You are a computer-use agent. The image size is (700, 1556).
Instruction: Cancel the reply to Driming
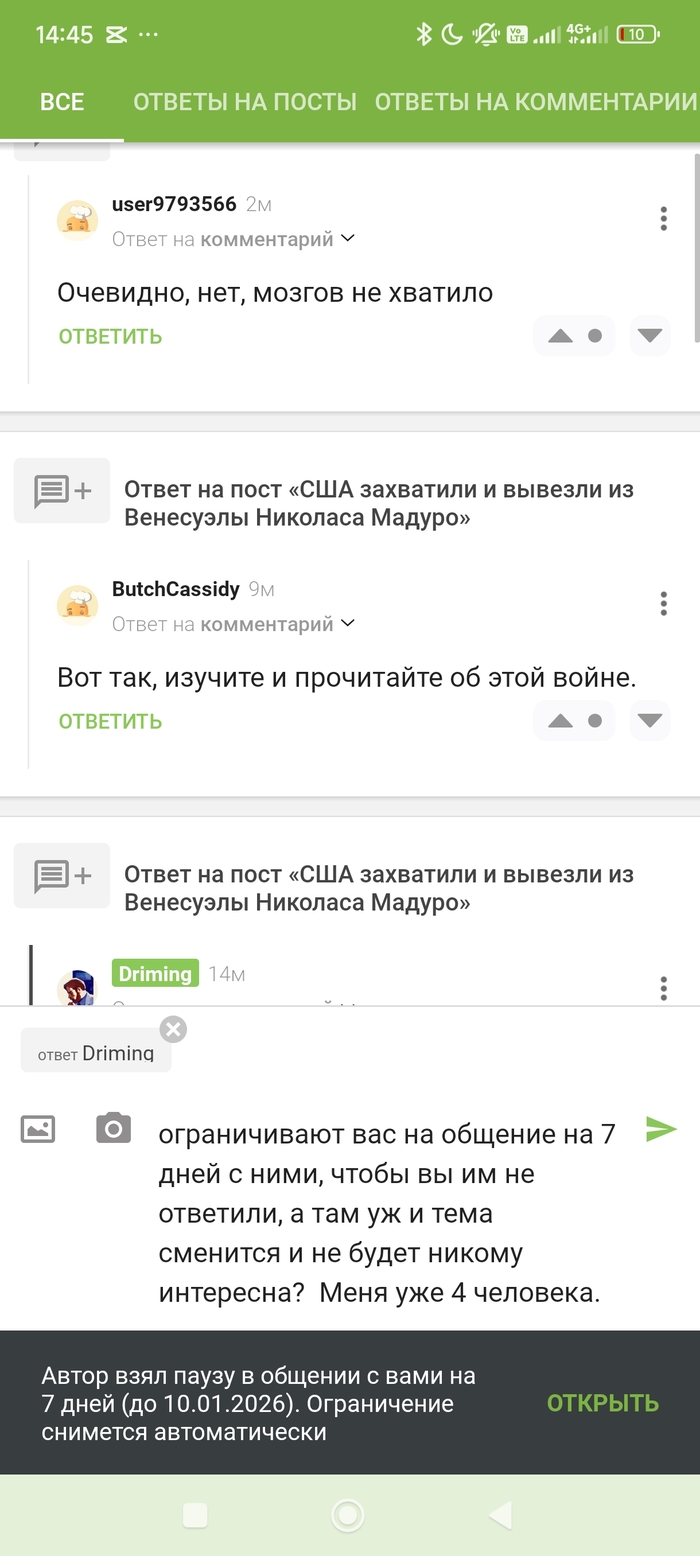pos(174,1029)
